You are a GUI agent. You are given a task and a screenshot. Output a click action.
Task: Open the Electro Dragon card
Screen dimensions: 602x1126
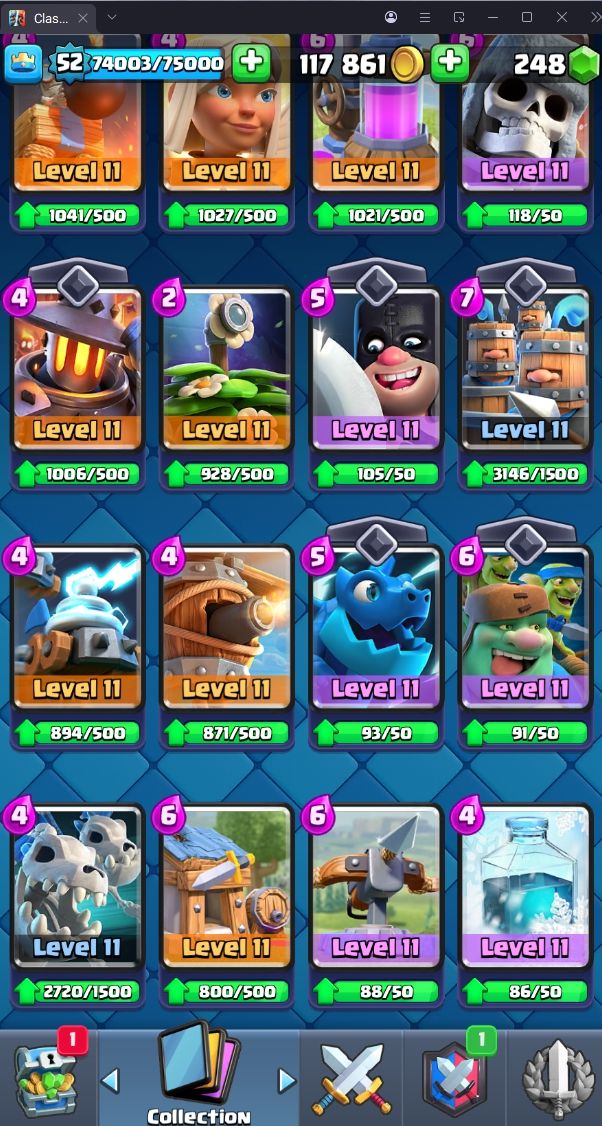click(x=376, y=628)
